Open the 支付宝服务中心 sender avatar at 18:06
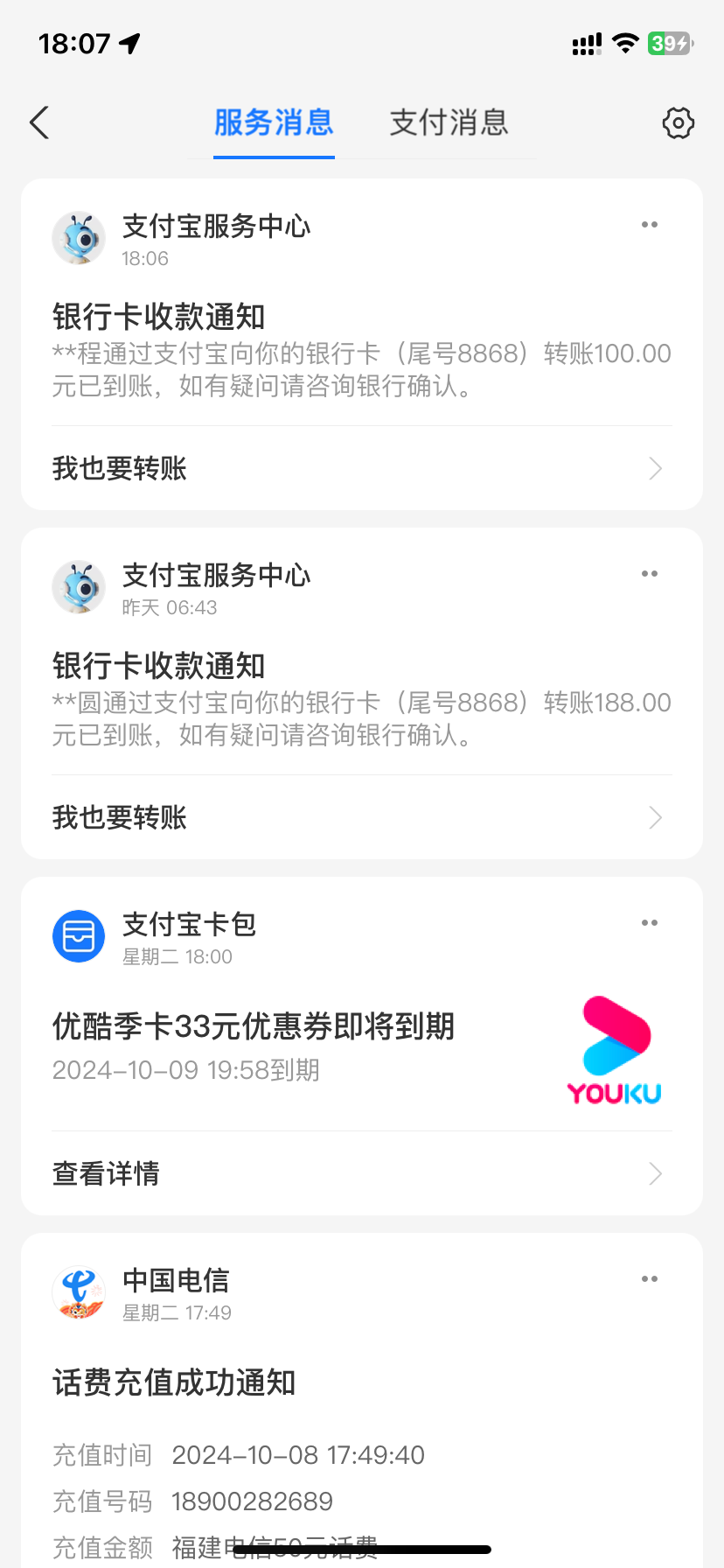This screenshot has height=1568, width=724. pyautogui.click(x=79, y=237)
